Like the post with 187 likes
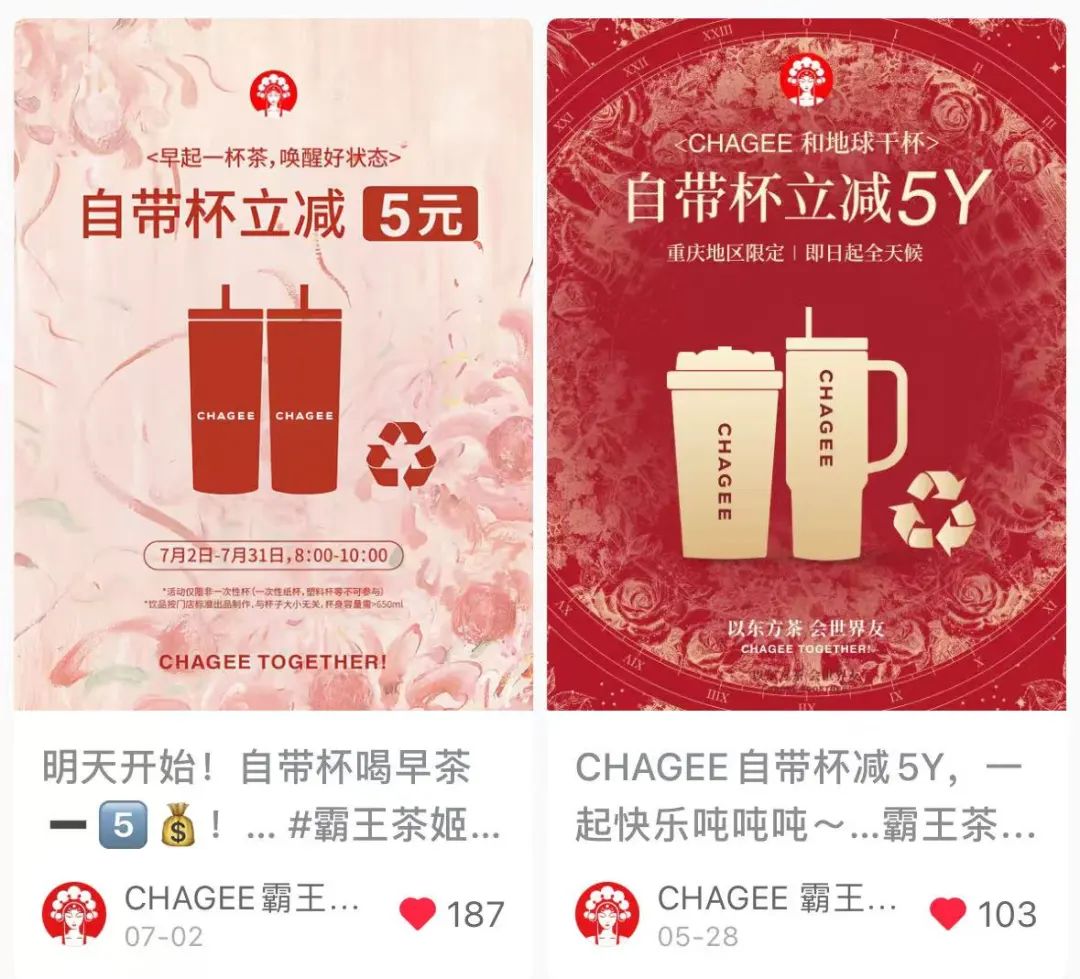The image size is (1080, 979). (418, 913)
